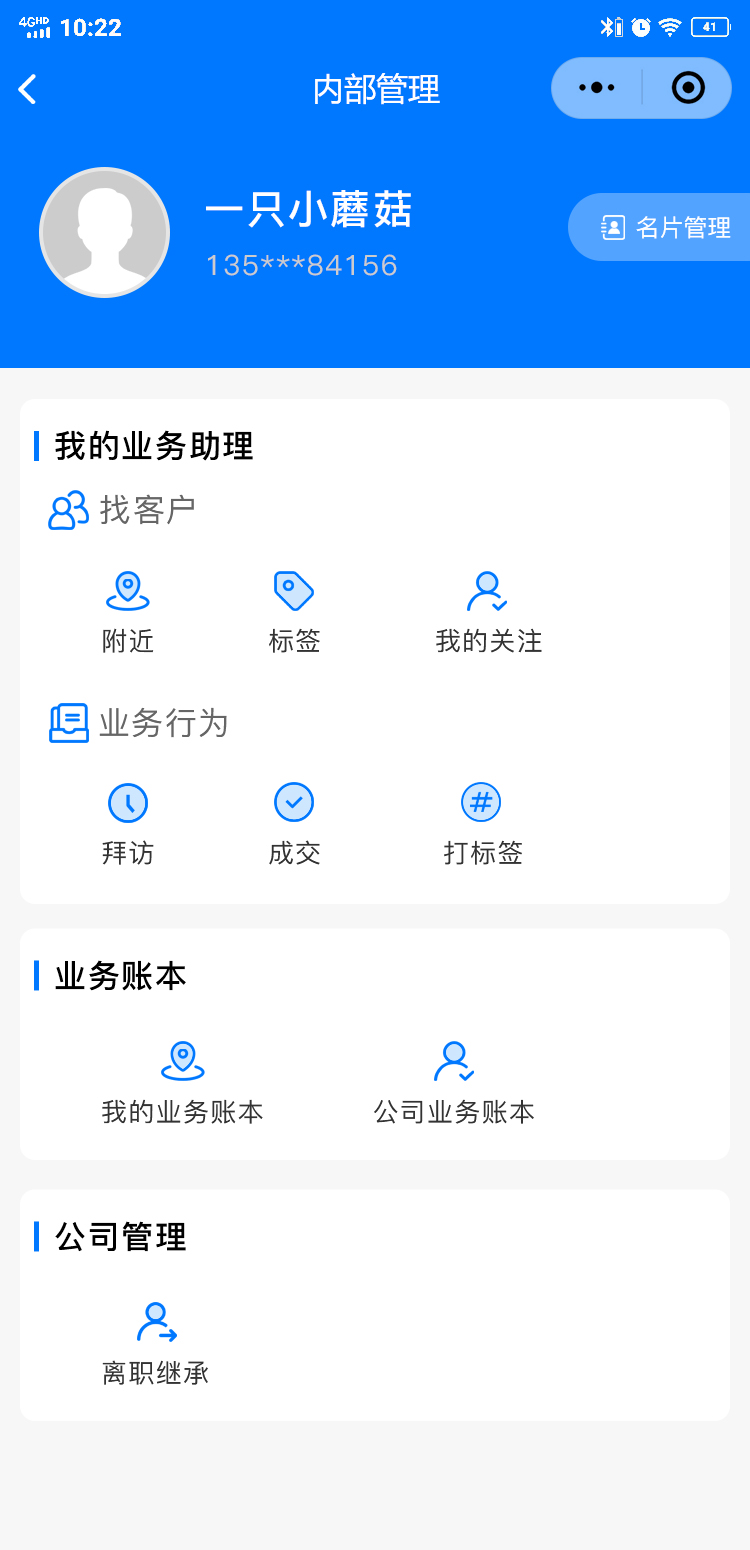Select the 打标签 tagging action
Image resolution: width=750 pixels, height=1550 pixels.
[x=482, y=823]
